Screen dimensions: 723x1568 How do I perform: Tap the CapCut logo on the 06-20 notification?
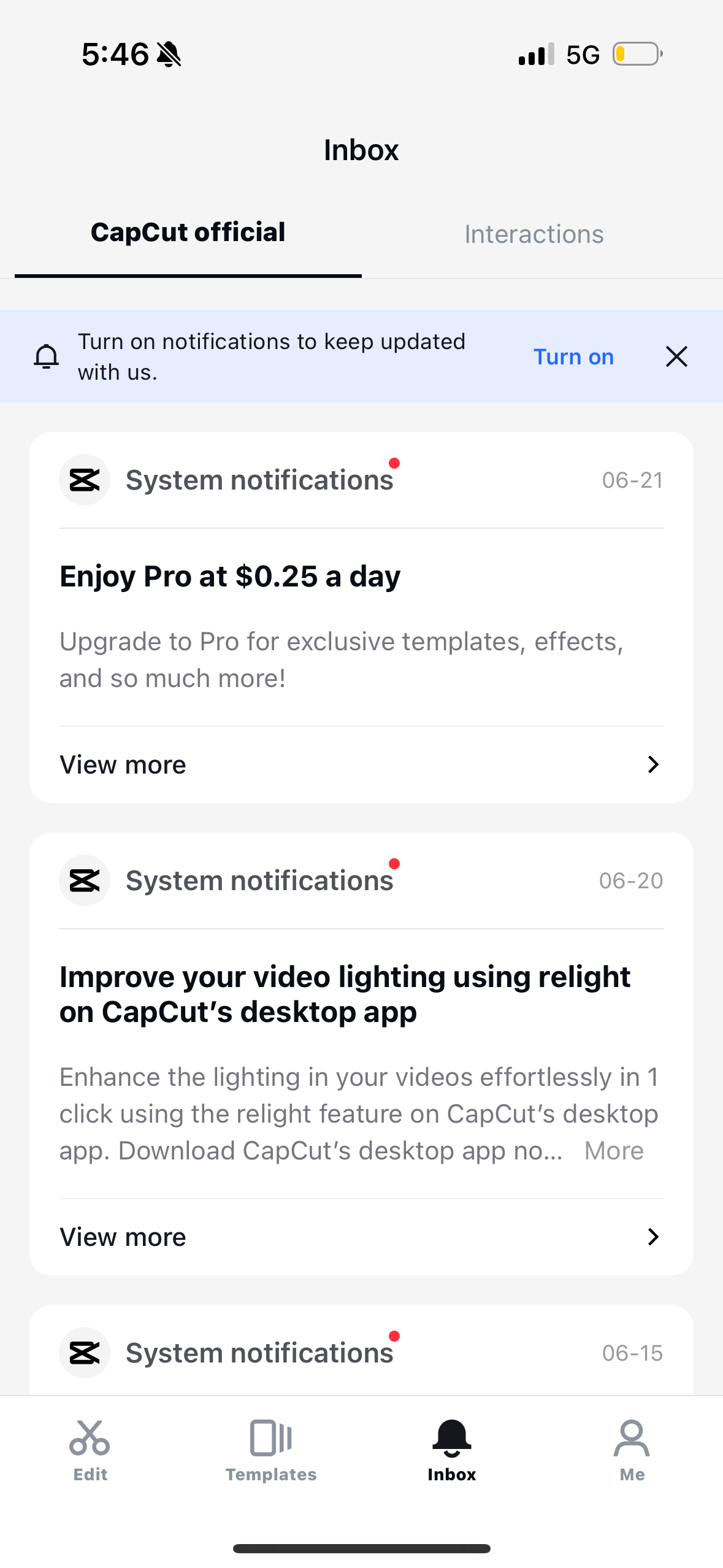tap(85, 880)
